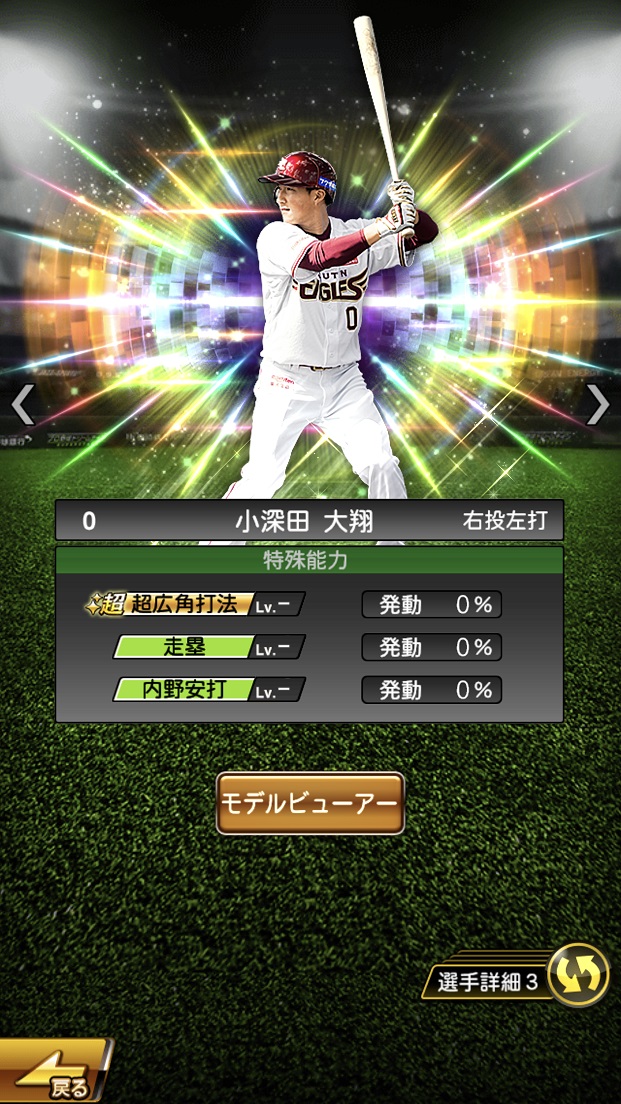This screenshot has width=621, height=1104.
Task: Open the モデルビューアー model viewer
Action: 310,803
